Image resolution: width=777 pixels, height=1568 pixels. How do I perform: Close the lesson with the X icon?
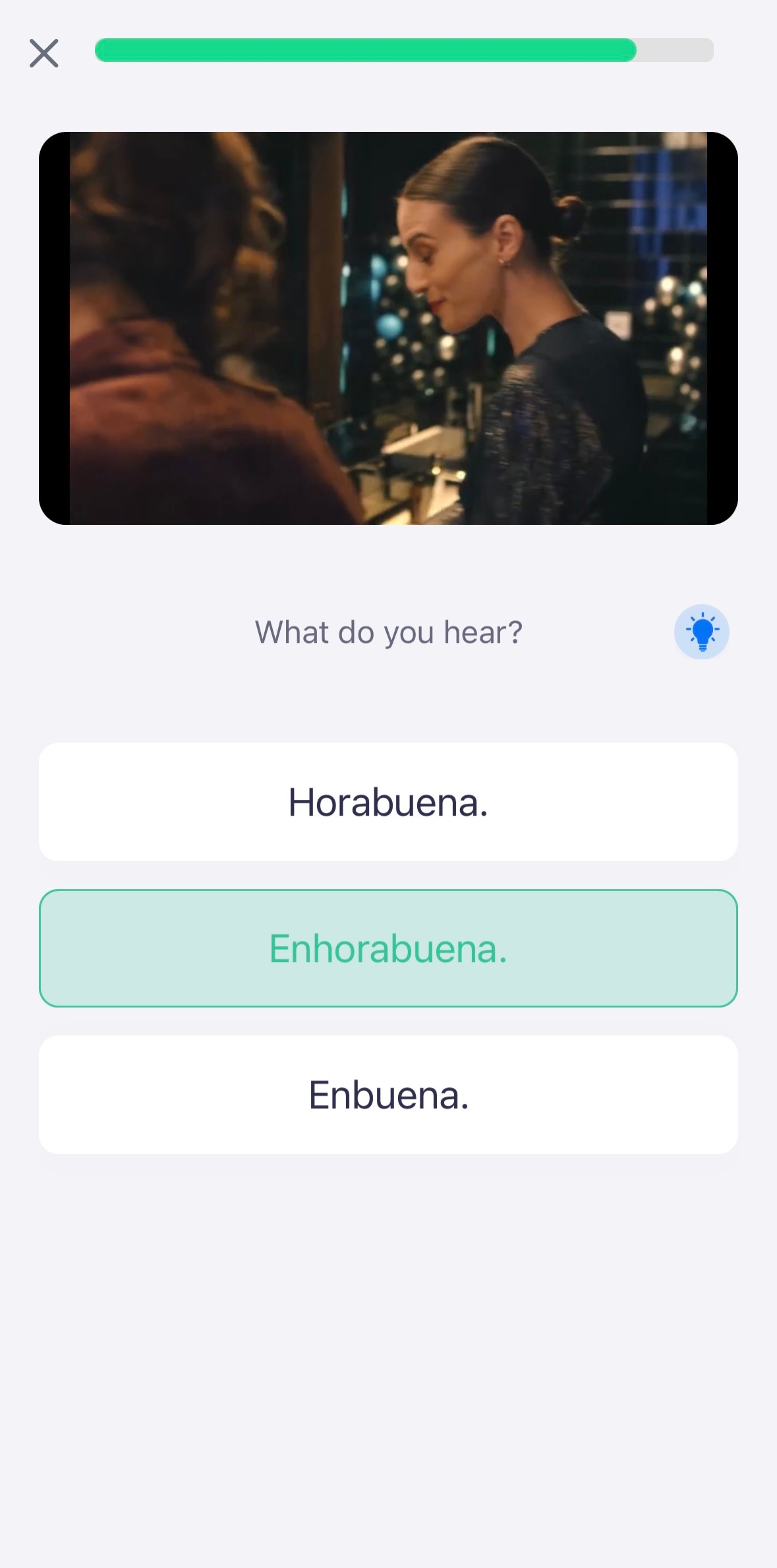coord(44,53)
